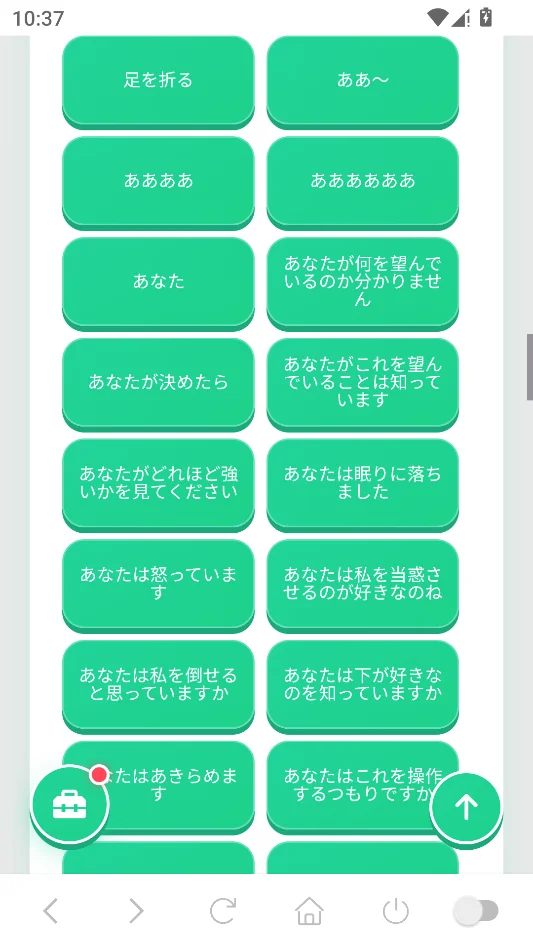Tap the あなたは眠りに落ちました button
Screen dimensions: 533x948
(x=363, y=484)
